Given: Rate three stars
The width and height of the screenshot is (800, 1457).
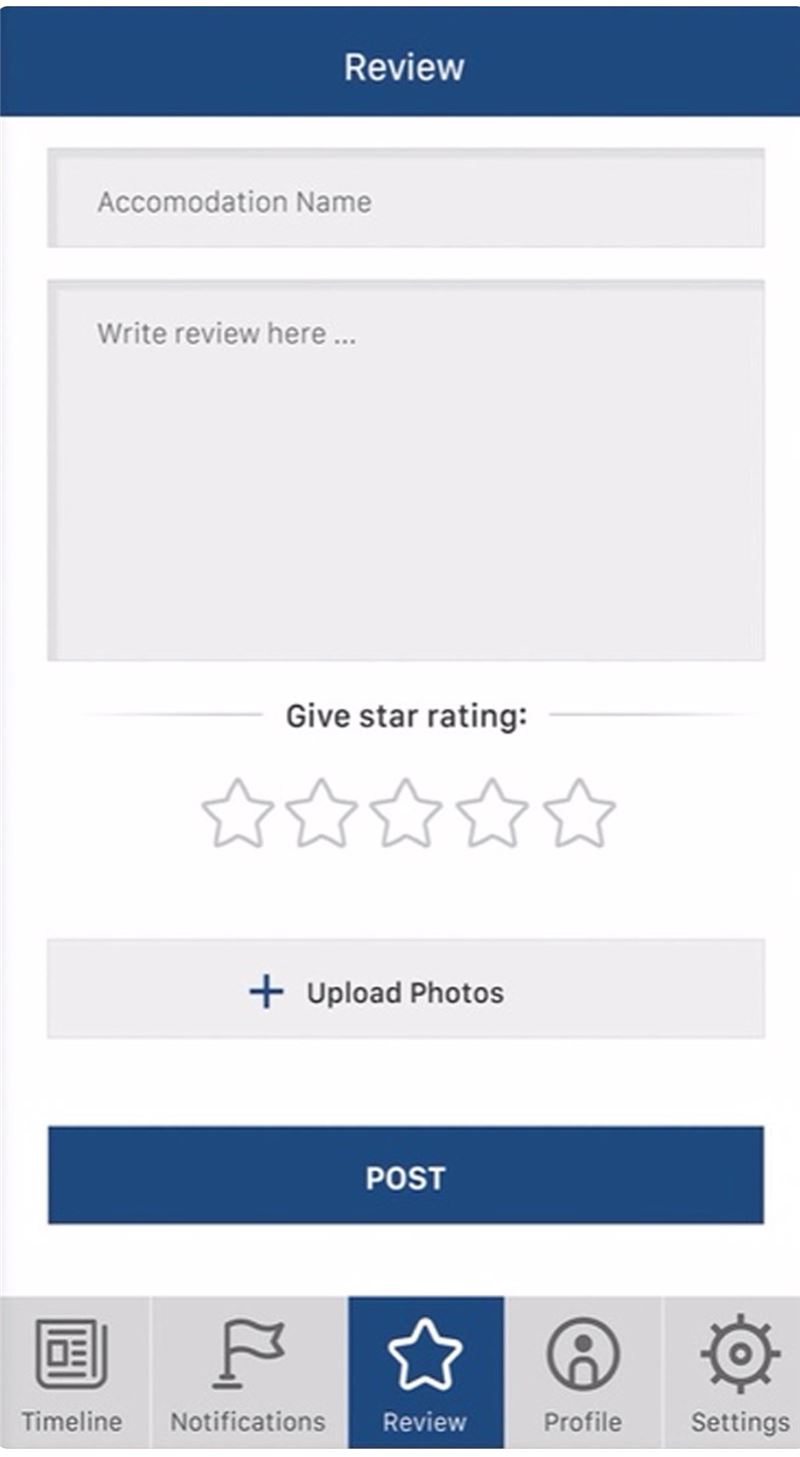Looking at the screenshot, I should tap(406, 814).
